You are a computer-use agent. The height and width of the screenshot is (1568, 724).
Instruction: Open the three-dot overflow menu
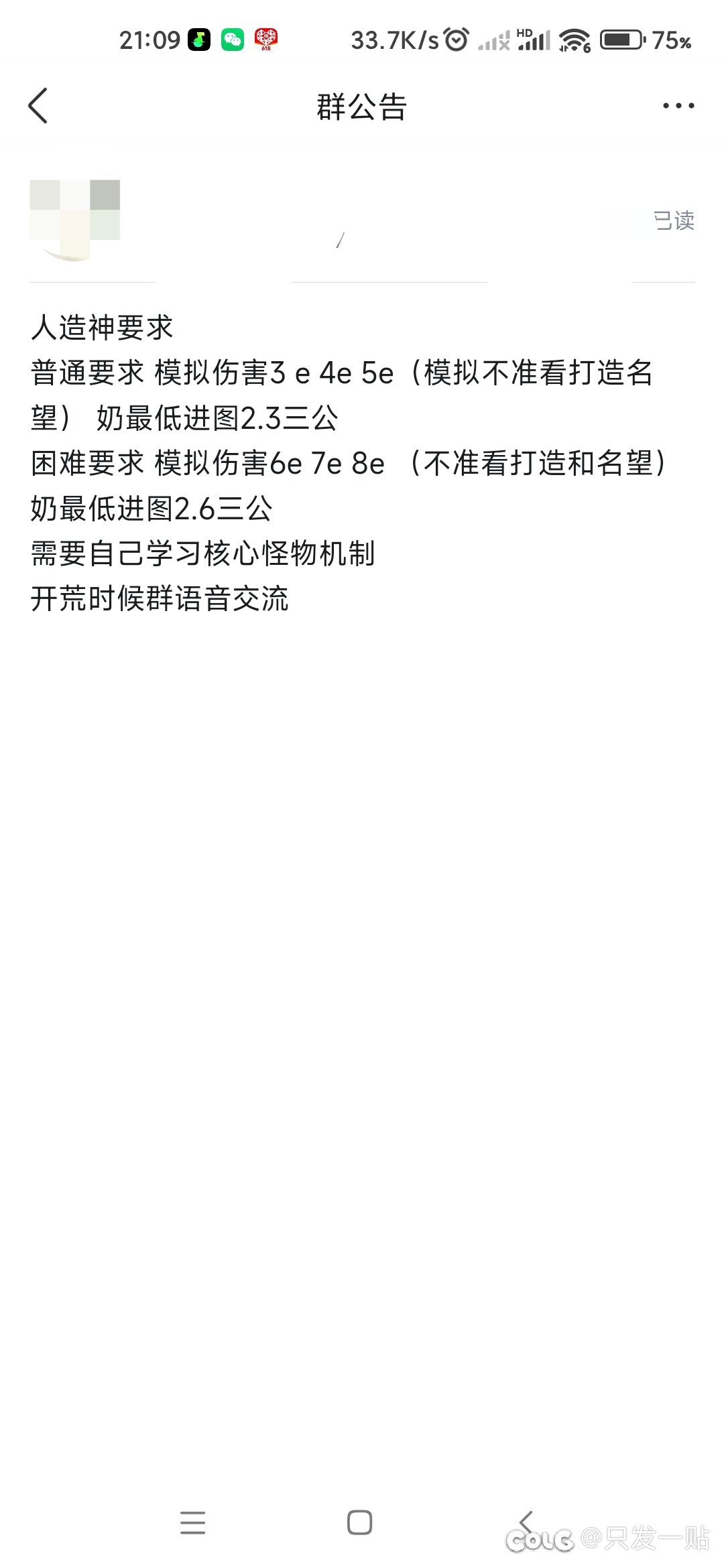pyautogui.click(x=678, y=106)
